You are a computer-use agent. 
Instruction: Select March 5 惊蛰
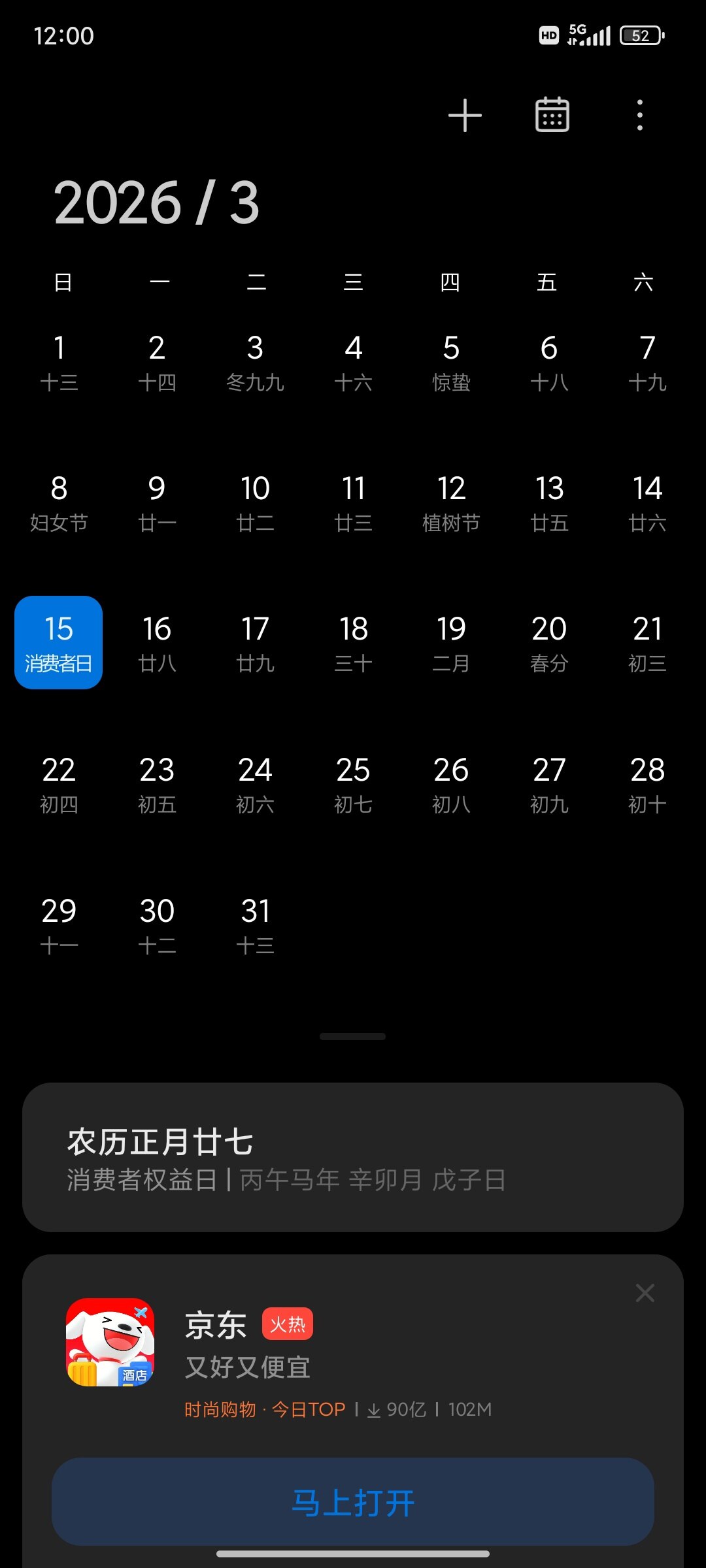pyautogui.click(x=451, y=361)
